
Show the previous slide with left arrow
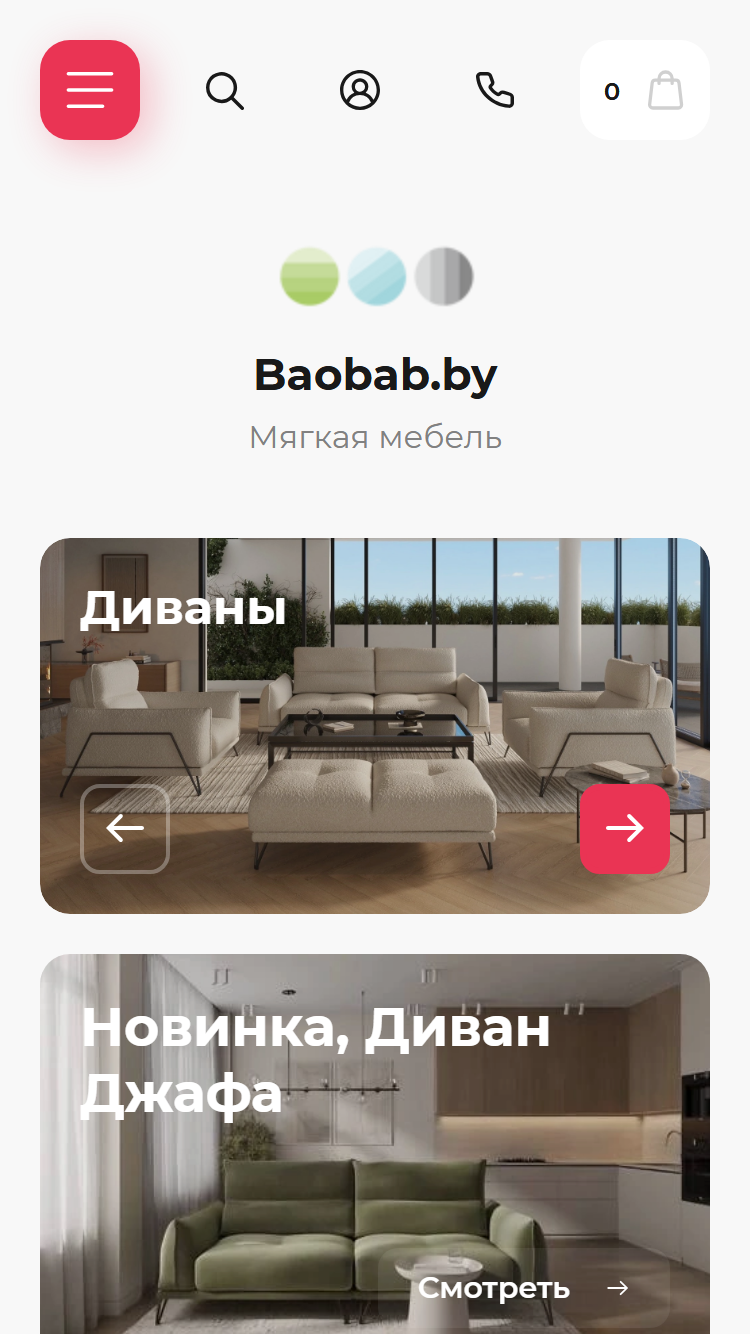click(125, 829)
